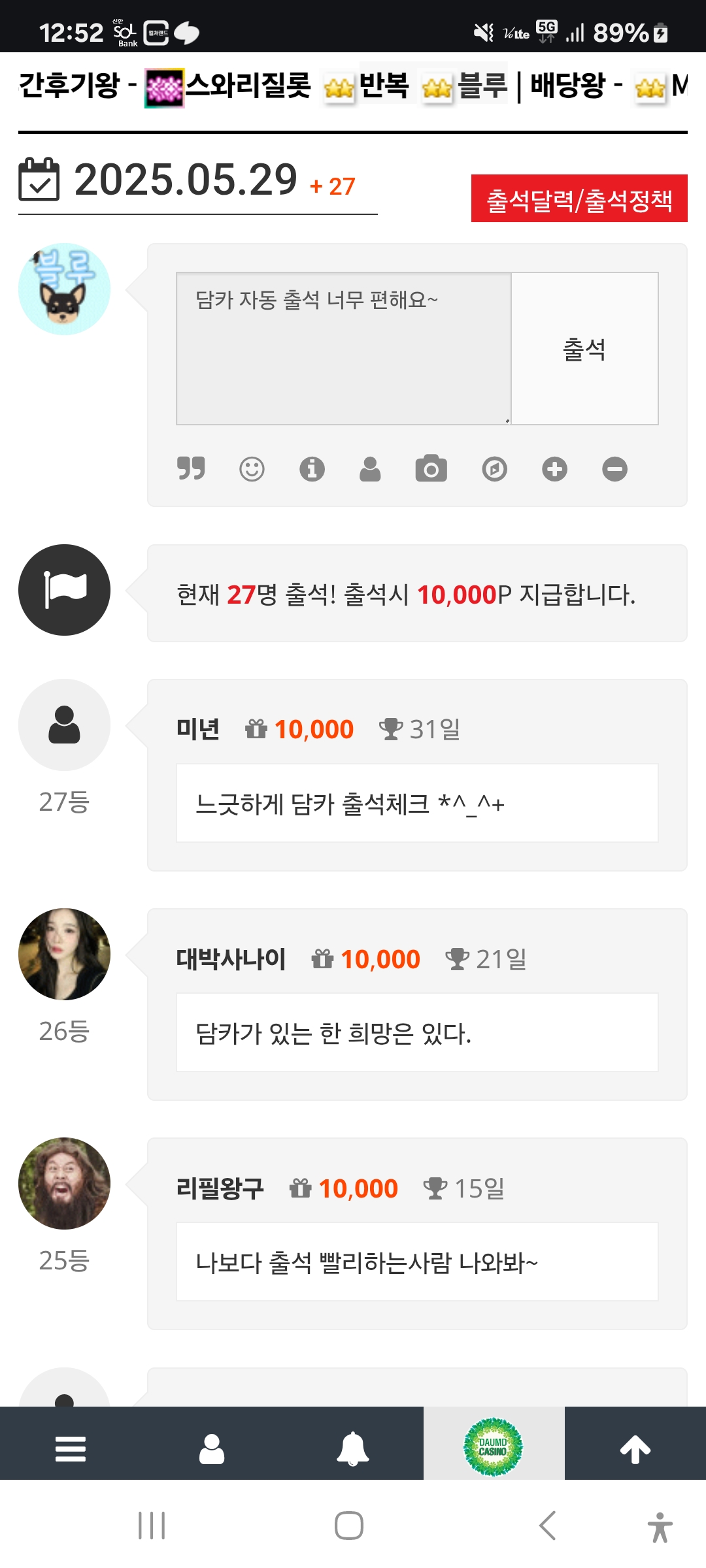
Task: Tap the person icon in editor toolbar
Action: [x=370, y=468]
